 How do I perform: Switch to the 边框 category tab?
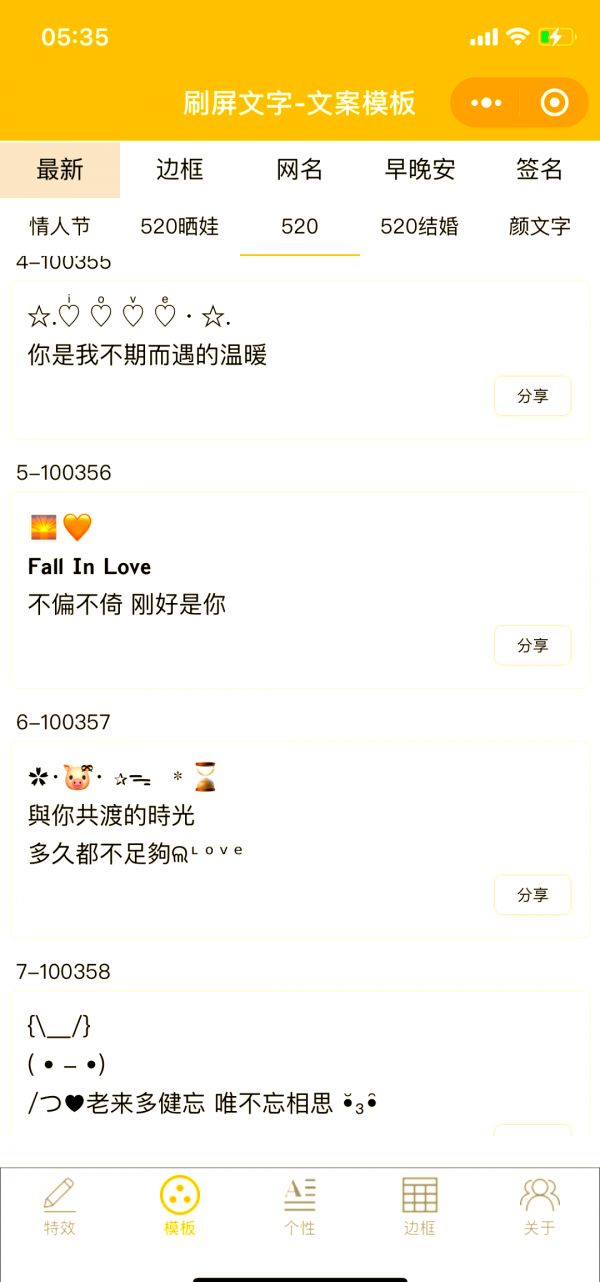point(180,170)
